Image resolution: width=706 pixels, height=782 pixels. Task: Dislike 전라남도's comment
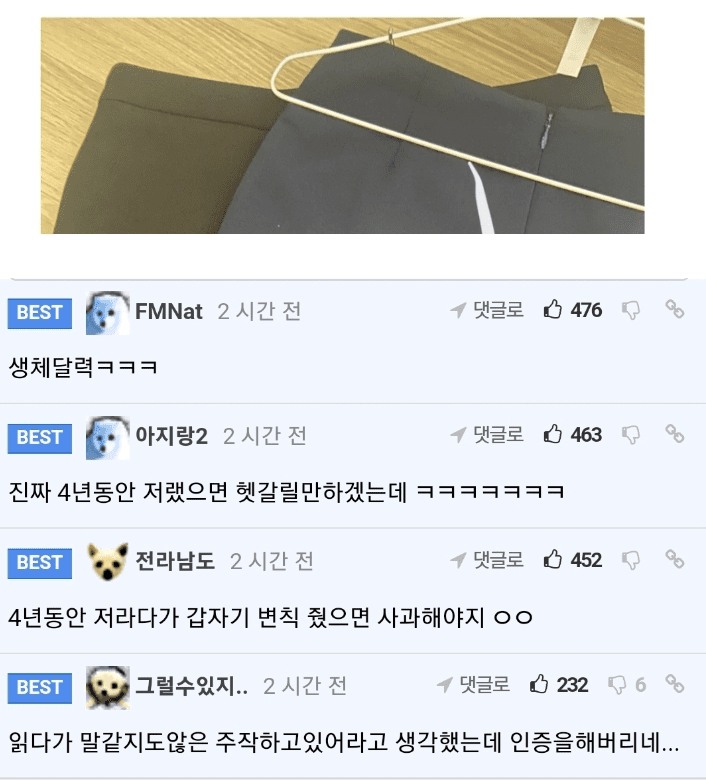click(x=631, y=559)
